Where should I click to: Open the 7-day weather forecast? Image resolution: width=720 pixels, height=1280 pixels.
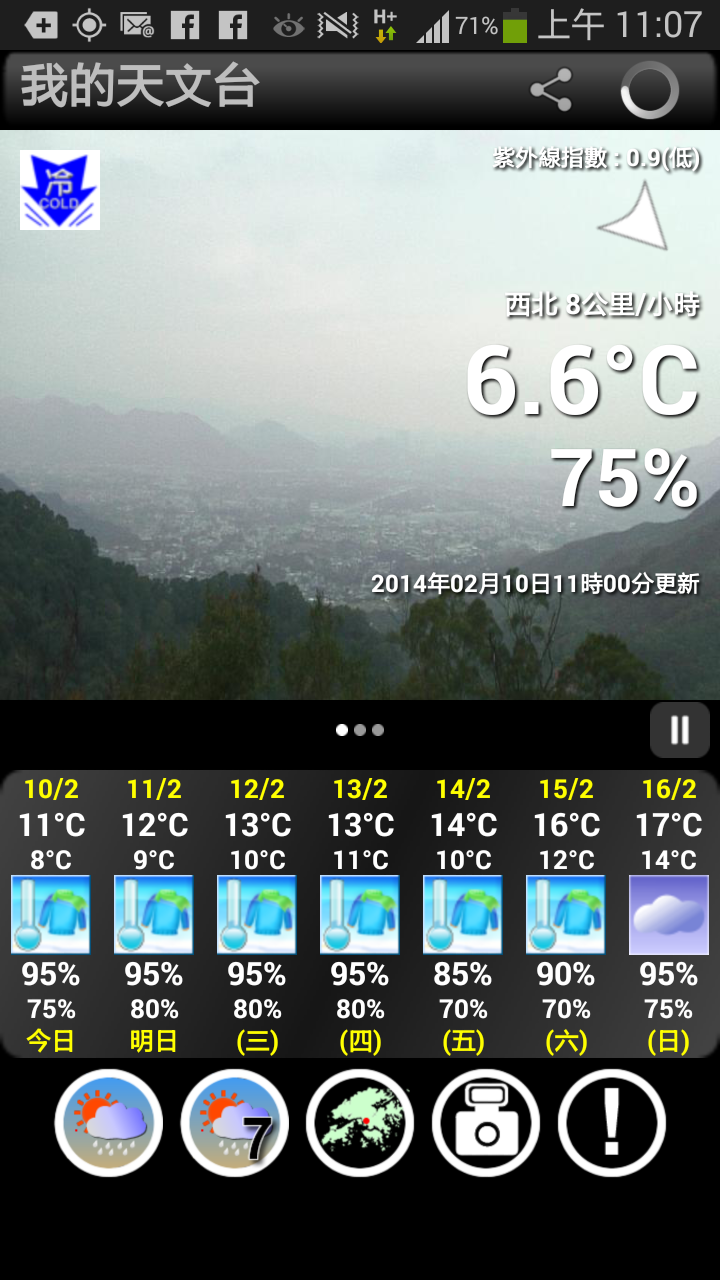(x=234, y=1122)
